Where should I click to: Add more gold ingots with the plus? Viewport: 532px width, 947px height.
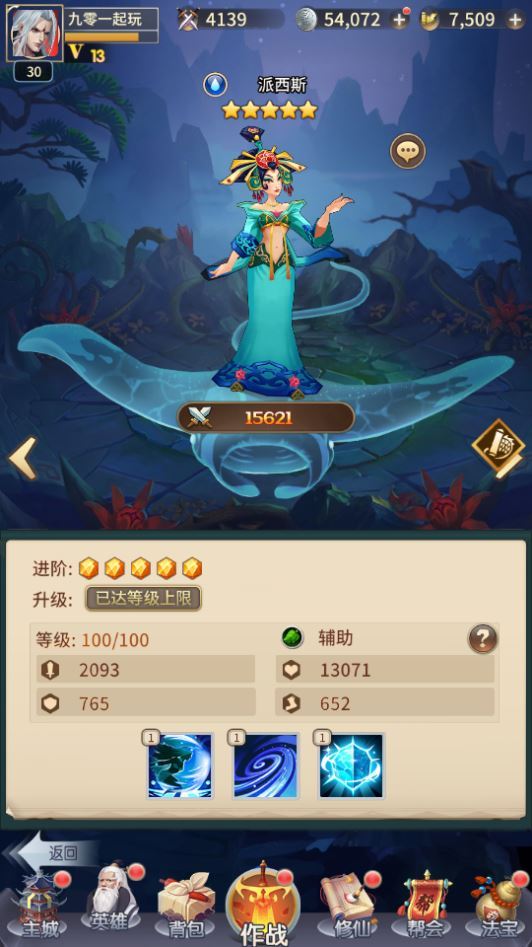(x=514, y=20)
